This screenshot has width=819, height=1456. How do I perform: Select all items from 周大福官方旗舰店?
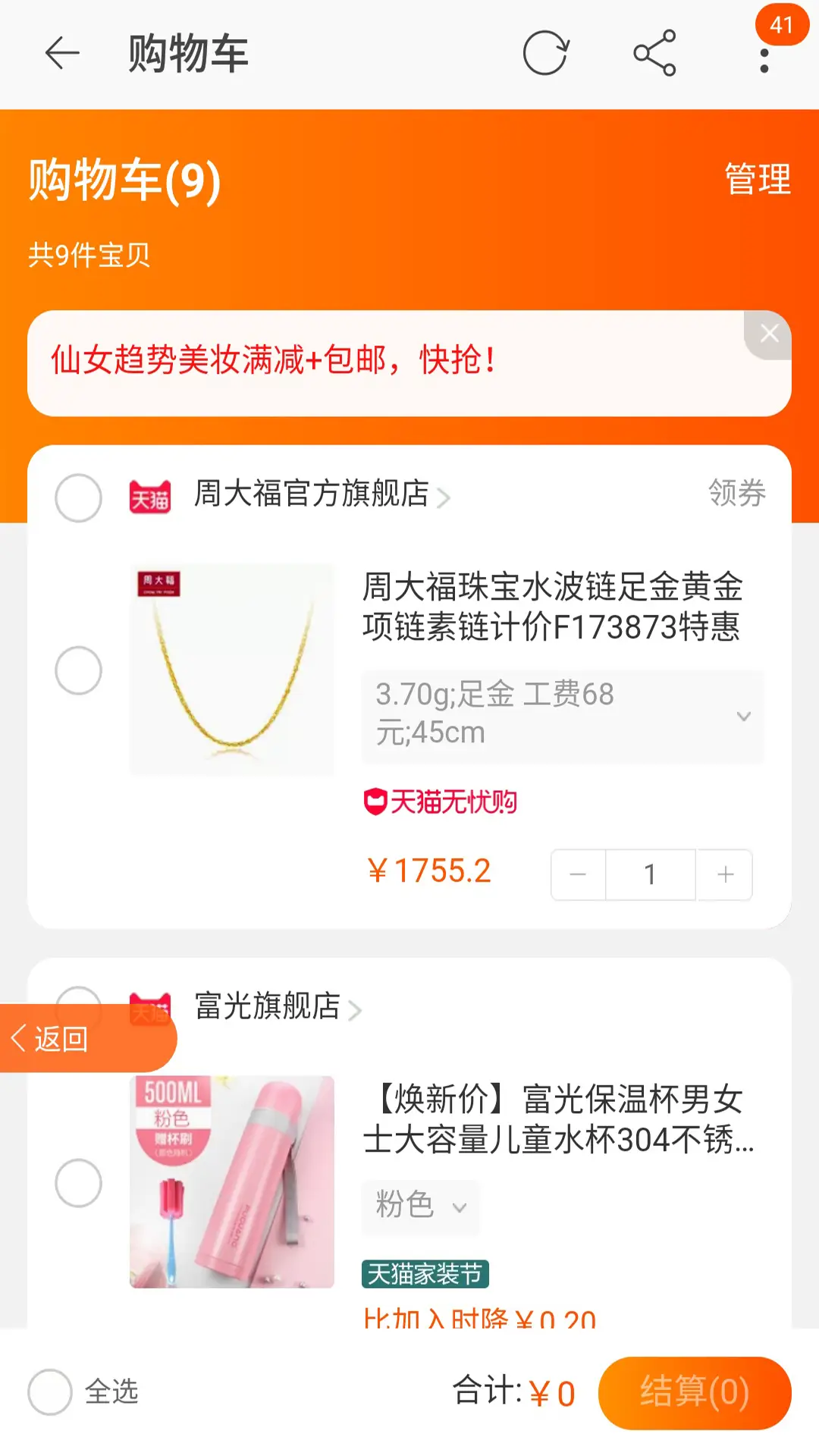(x=78, y=498)
